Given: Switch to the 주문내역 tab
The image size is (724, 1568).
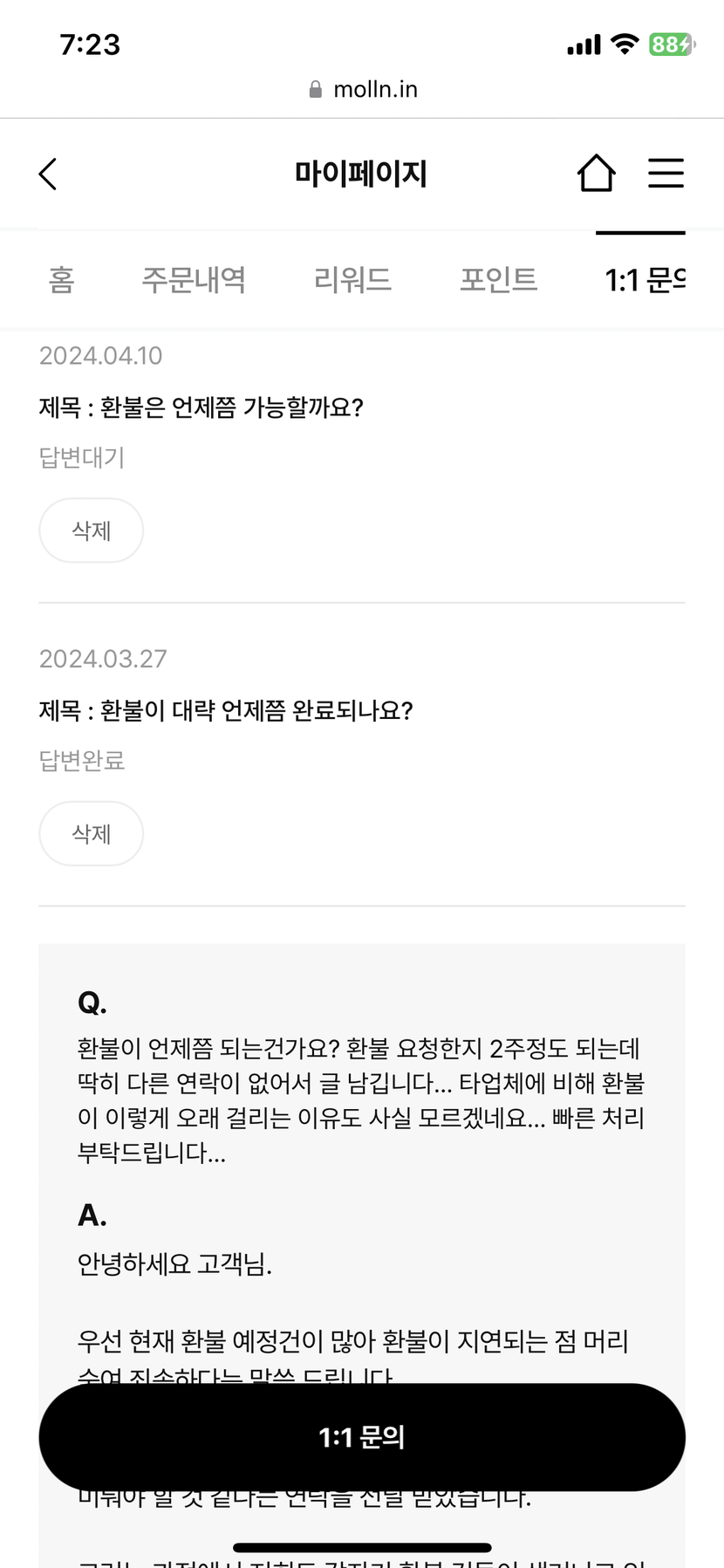Looking at the screenshot, I should pyautogui.click(x=194, y=280).
